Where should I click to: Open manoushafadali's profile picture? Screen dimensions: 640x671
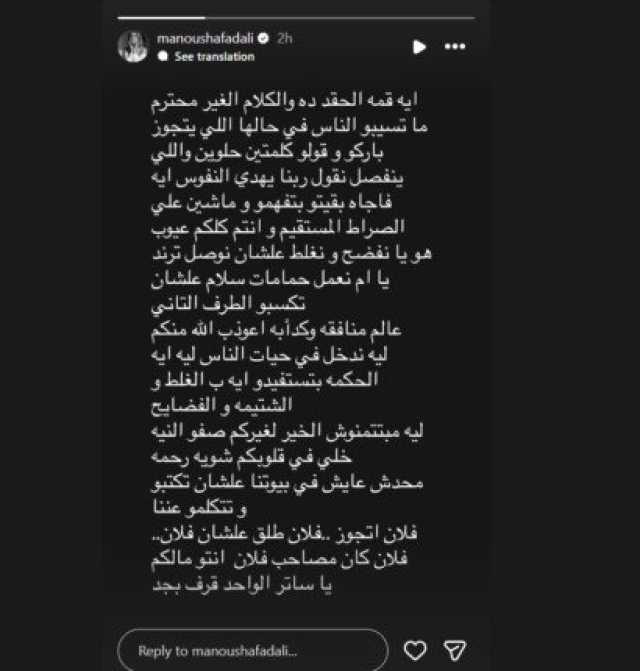[x=134, y=46]
